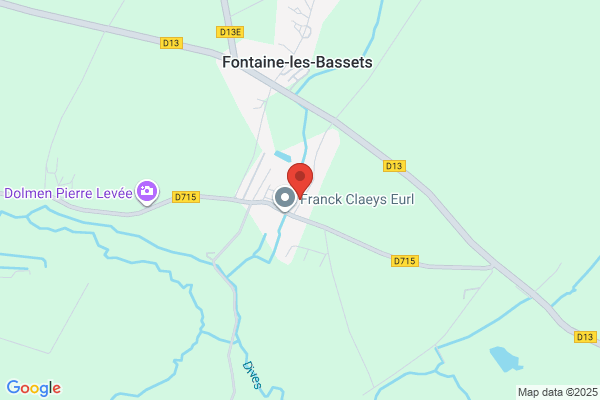The height and width of the screenshot is (400, 600).
Task: Open the Franck Claeys Eurl place marker
Action: [x=285, y=199]
